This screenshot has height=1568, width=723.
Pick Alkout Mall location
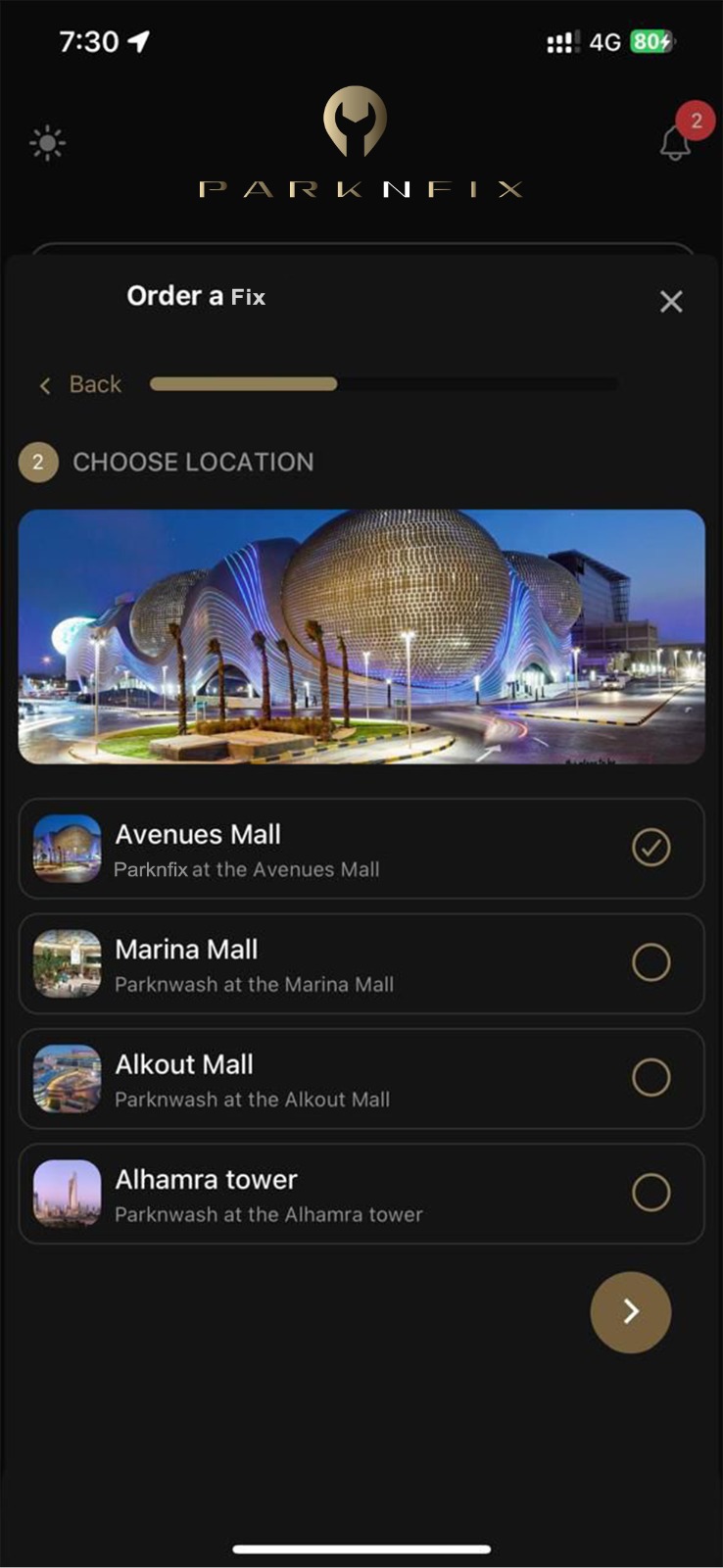[x=361, y=1078]
